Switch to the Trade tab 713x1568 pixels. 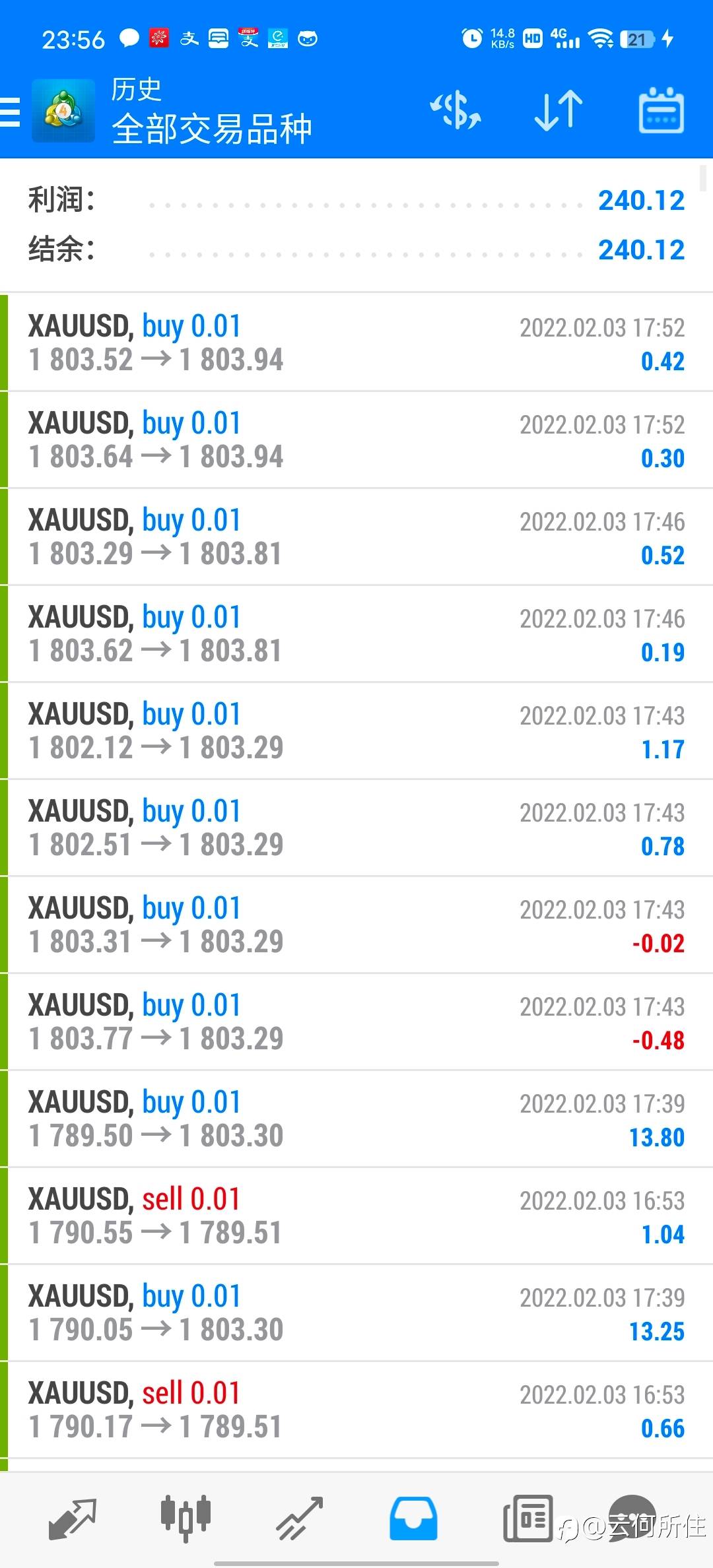pos(299,1517)
